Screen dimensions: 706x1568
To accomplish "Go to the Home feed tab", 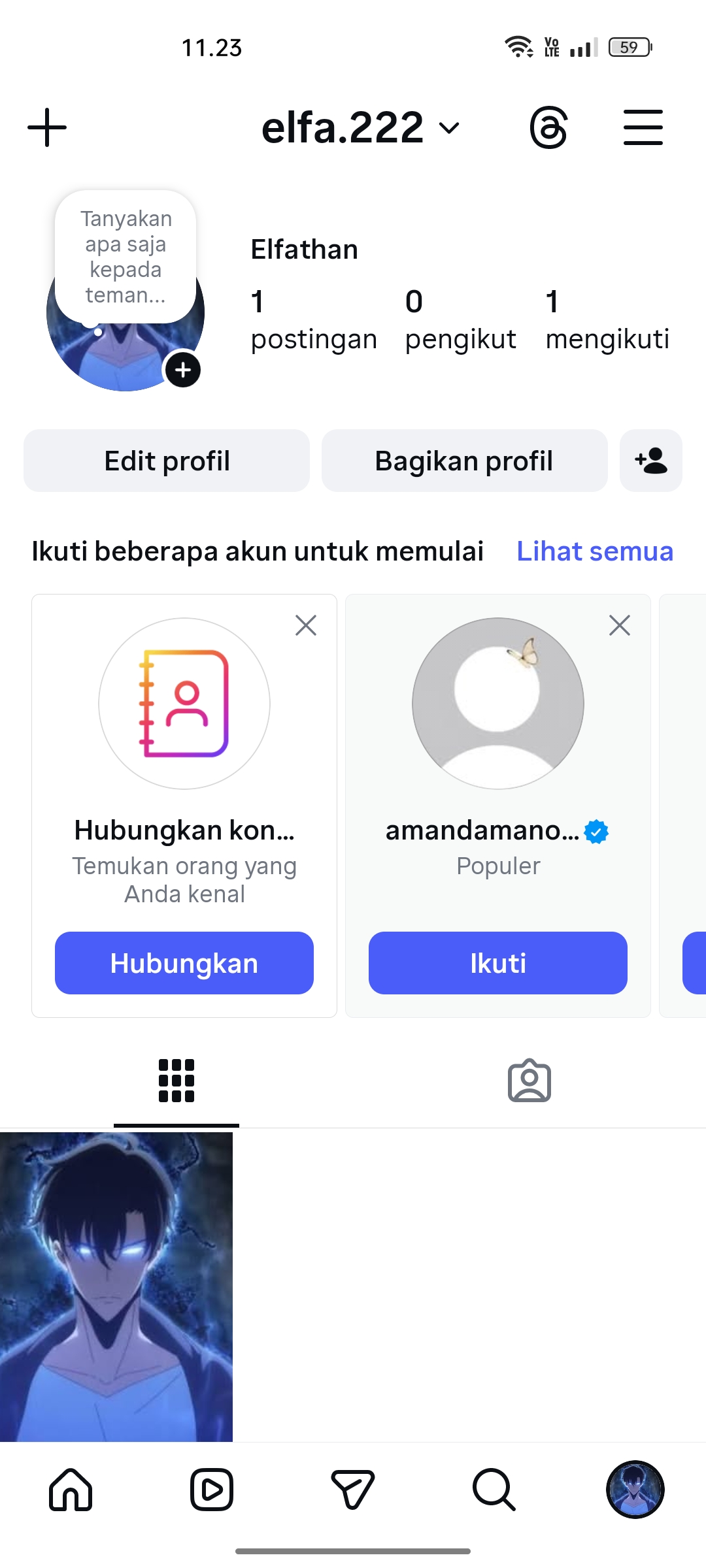I will click(71, 1490).
